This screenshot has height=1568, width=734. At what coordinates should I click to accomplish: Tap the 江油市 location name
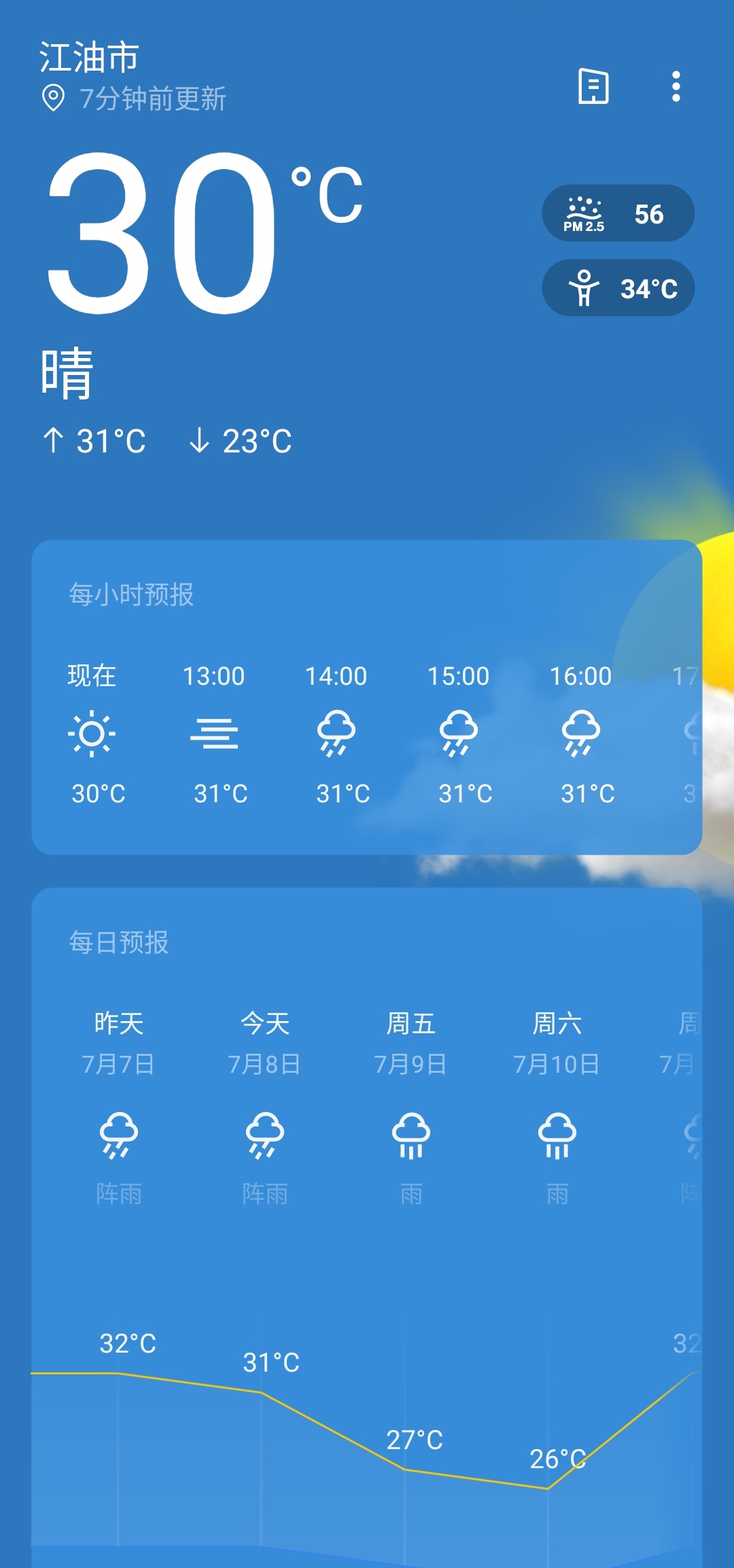[89, 57]
